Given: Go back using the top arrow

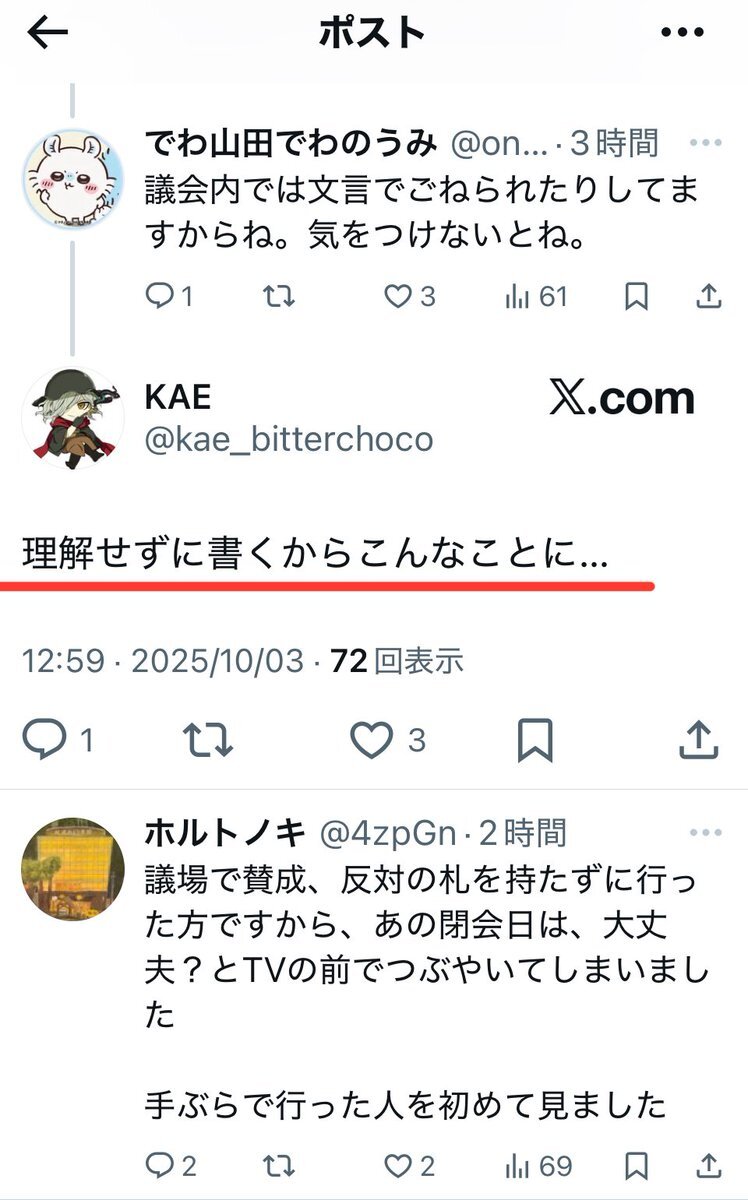Looking at the screenshot, I should coord(48,33).
